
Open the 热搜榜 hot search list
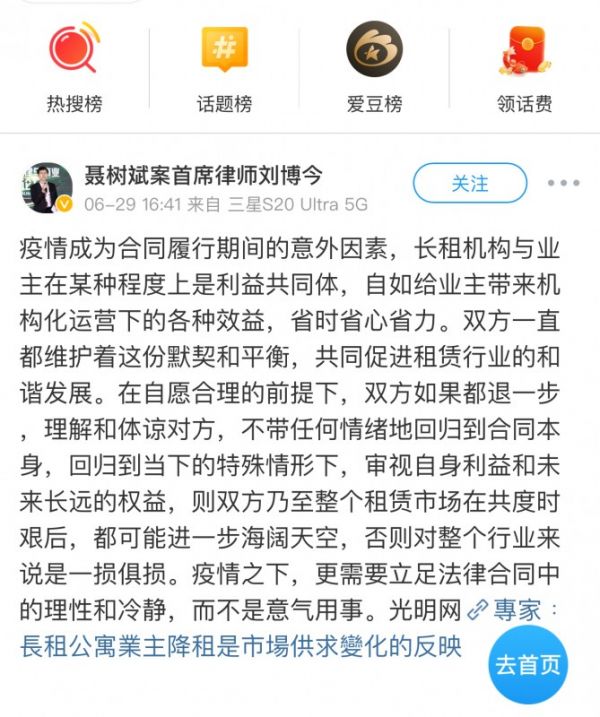coord(74,65)
